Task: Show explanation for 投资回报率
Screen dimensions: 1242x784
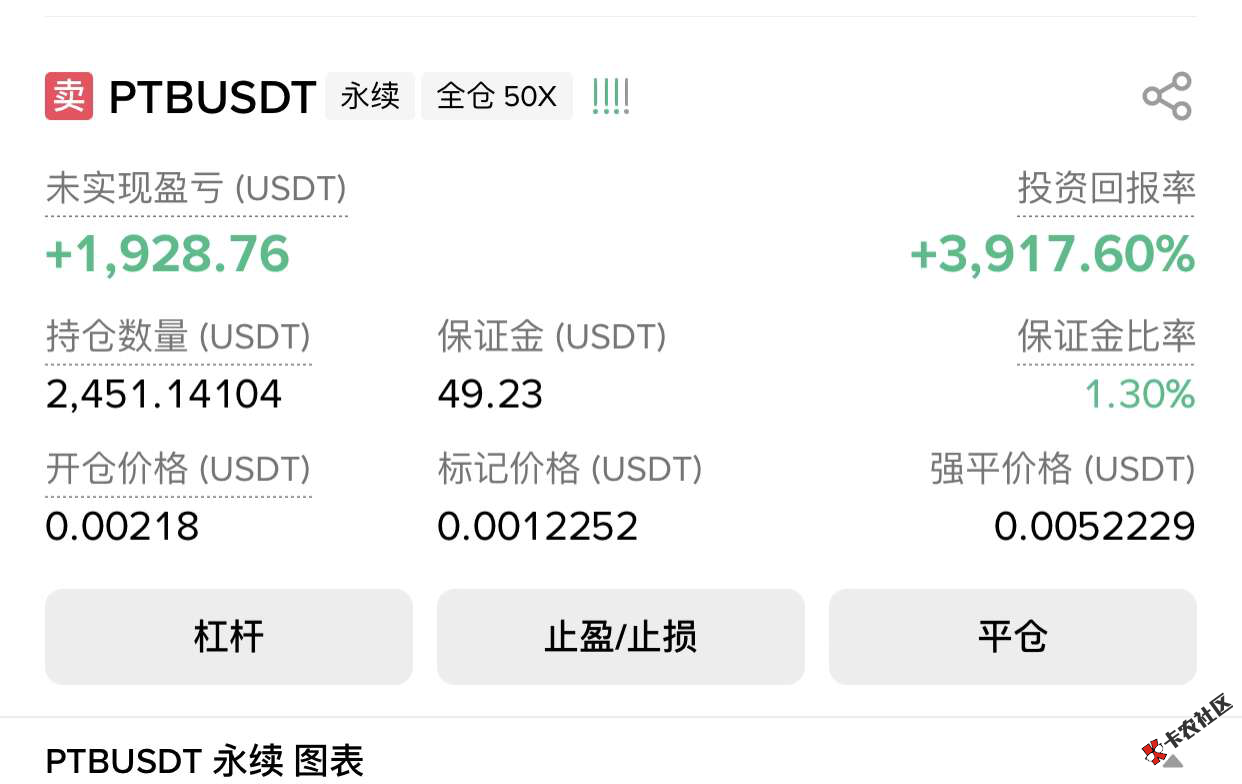Action: pyautogui.click(x=1106, y=189)
